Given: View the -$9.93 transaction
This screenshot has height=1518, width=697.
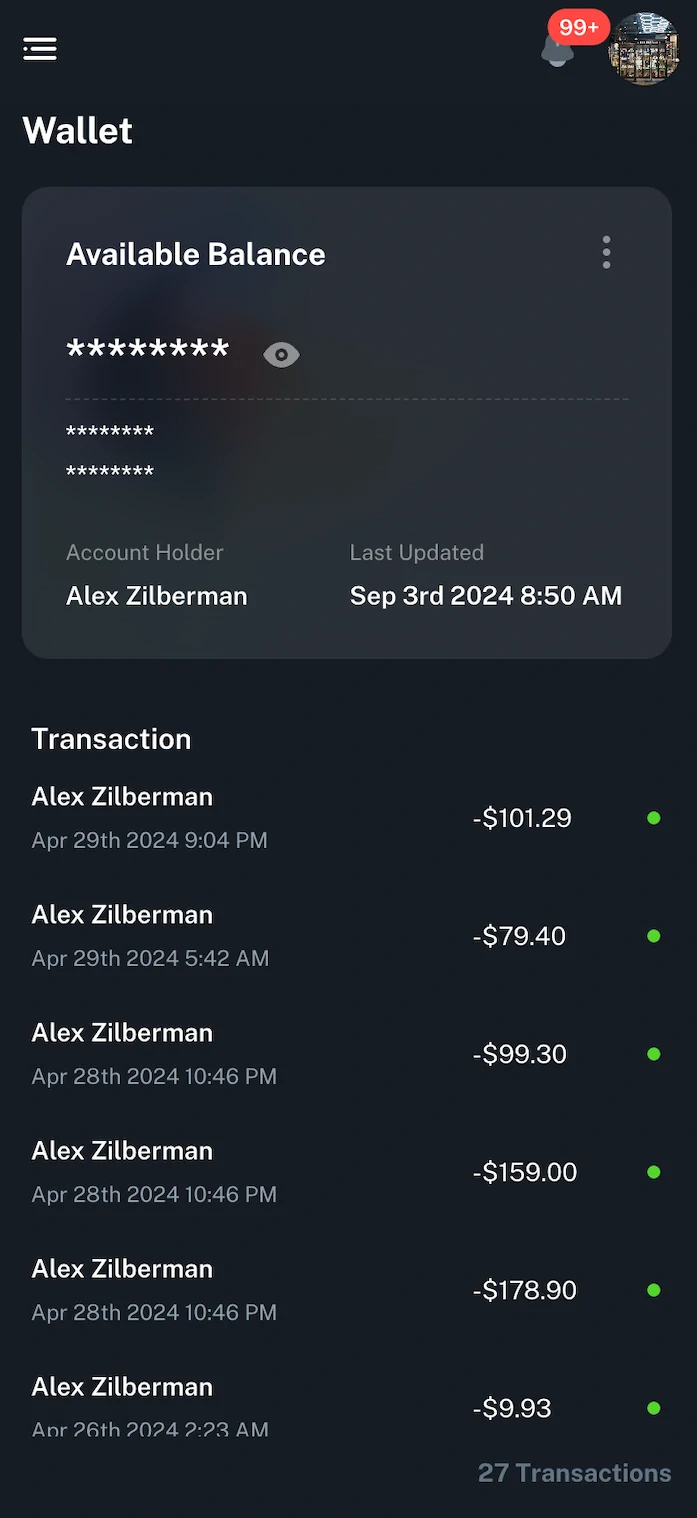Looking at the screenshot, I should click(x=346, y=1406).
